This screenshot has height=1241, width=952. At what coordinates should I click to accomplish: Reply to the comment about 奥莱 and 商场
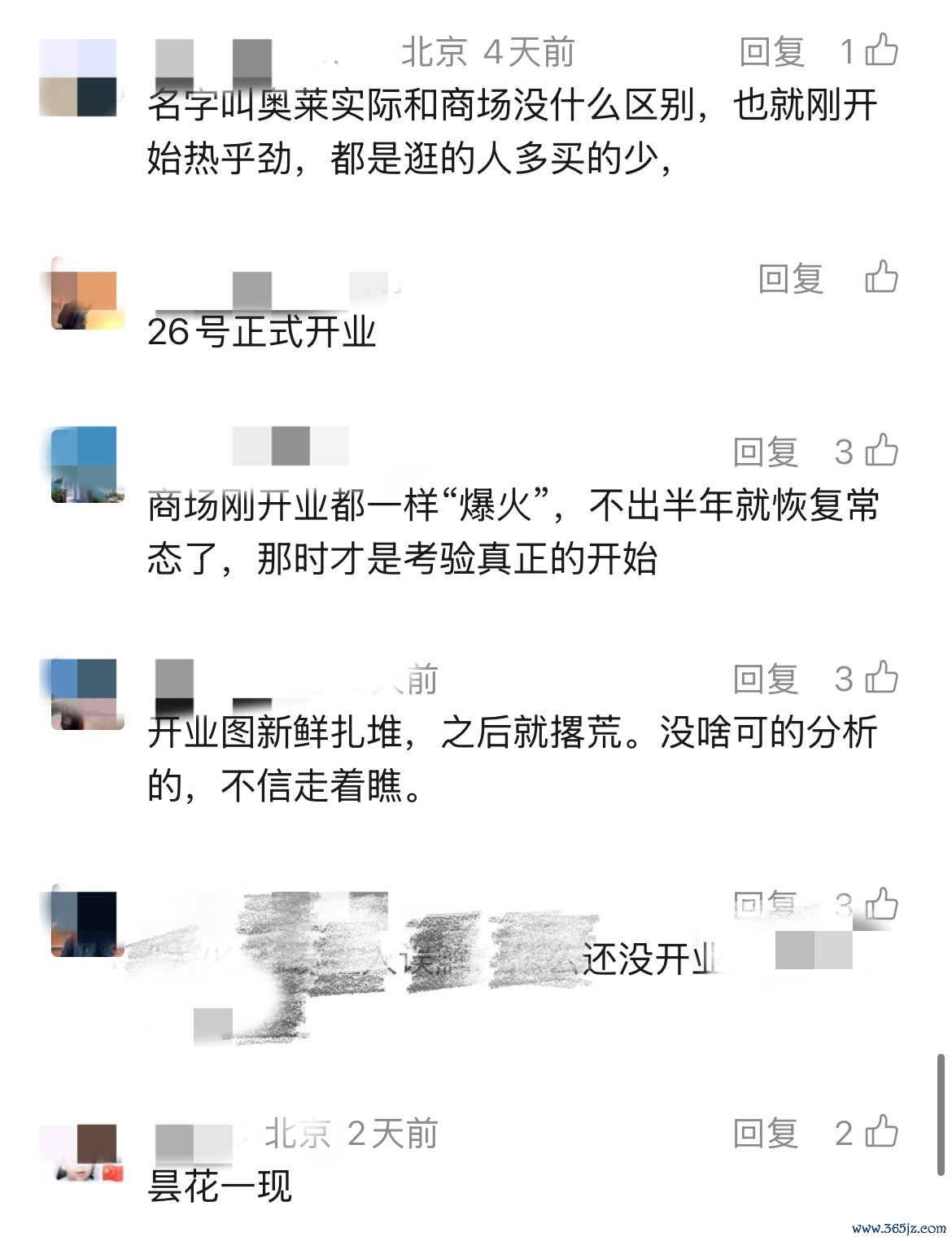(x=771, y=52)
